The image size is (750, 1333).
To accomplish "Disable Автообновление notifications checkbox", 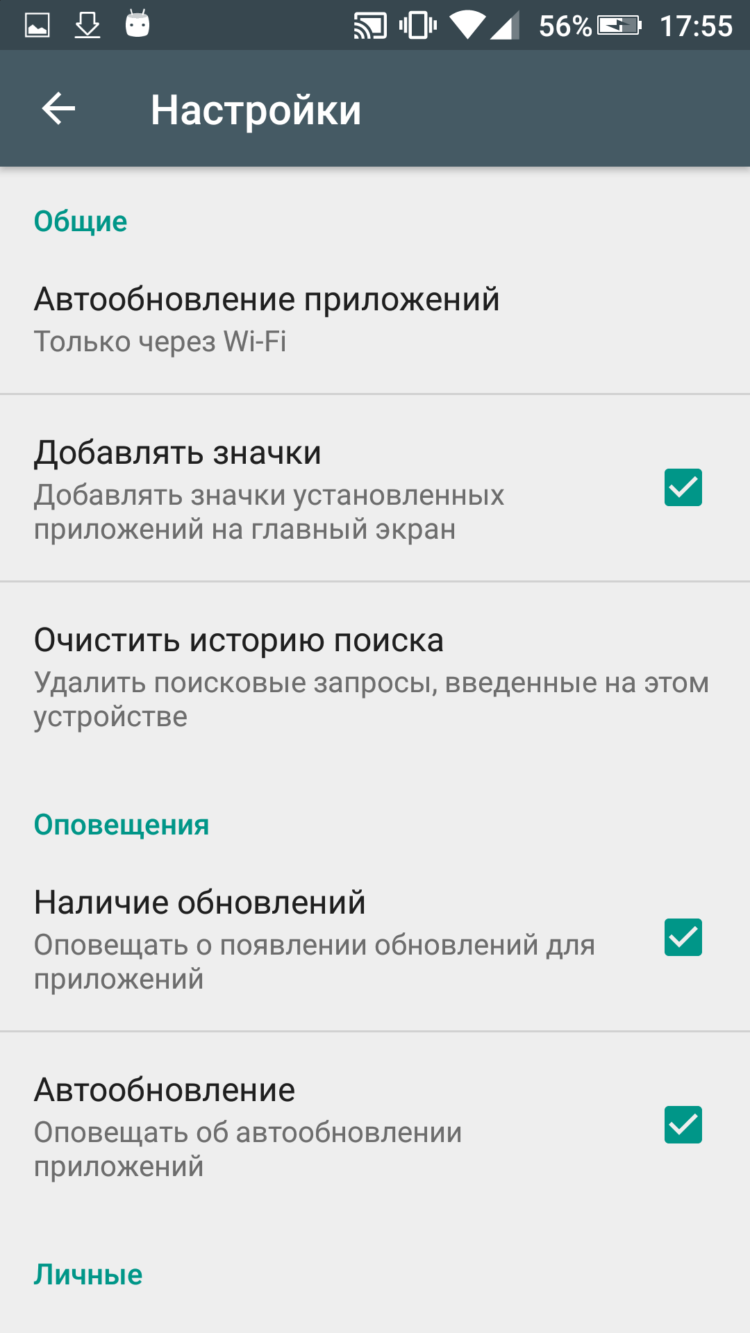I will coord(683,1125).
